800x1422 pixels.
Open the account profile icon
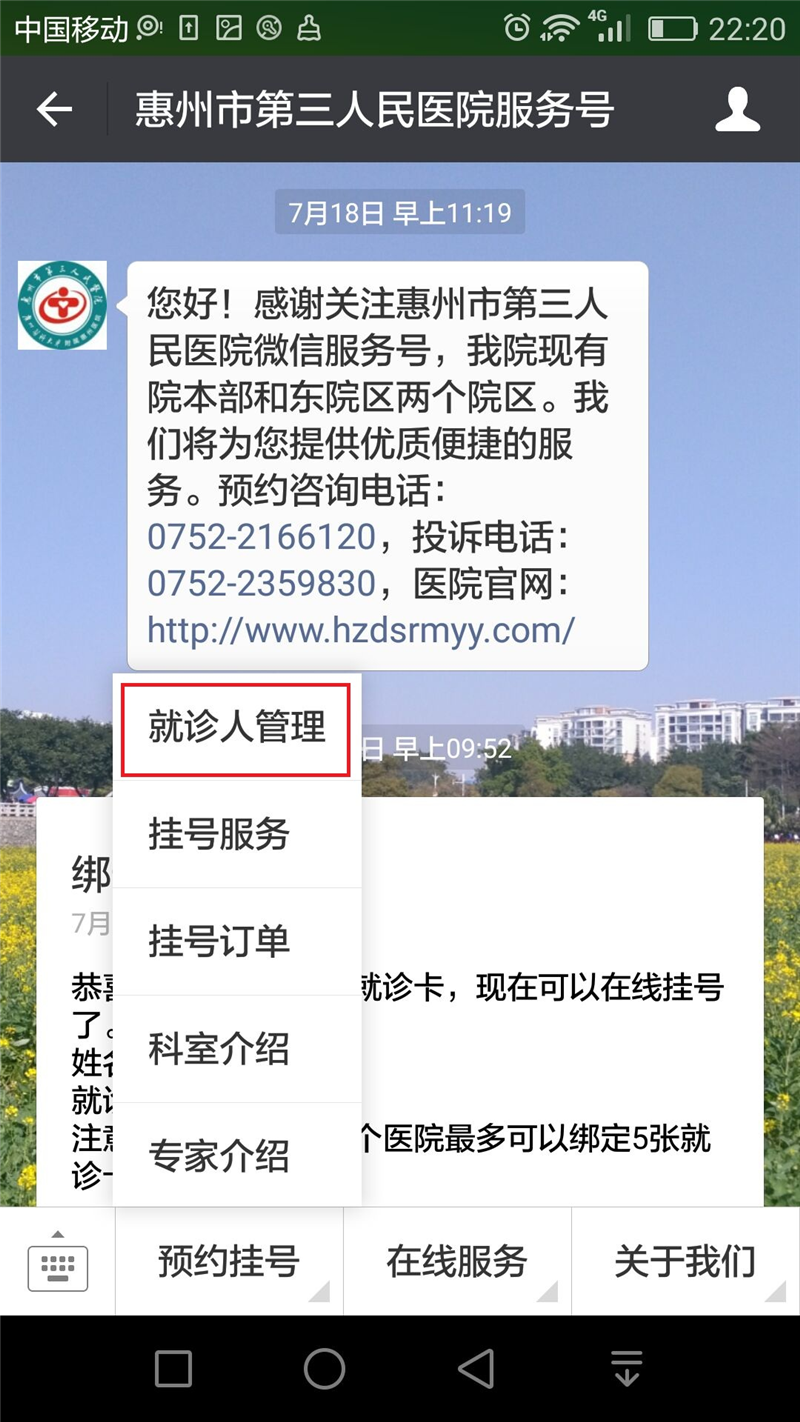click(738, 110)
